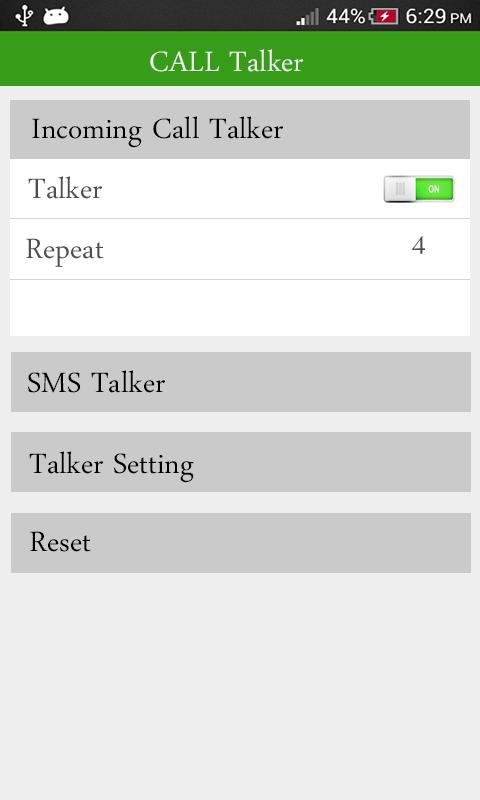Change the Repeat count value
Screen dimensions: 480x800
click(x=240, y=249)
